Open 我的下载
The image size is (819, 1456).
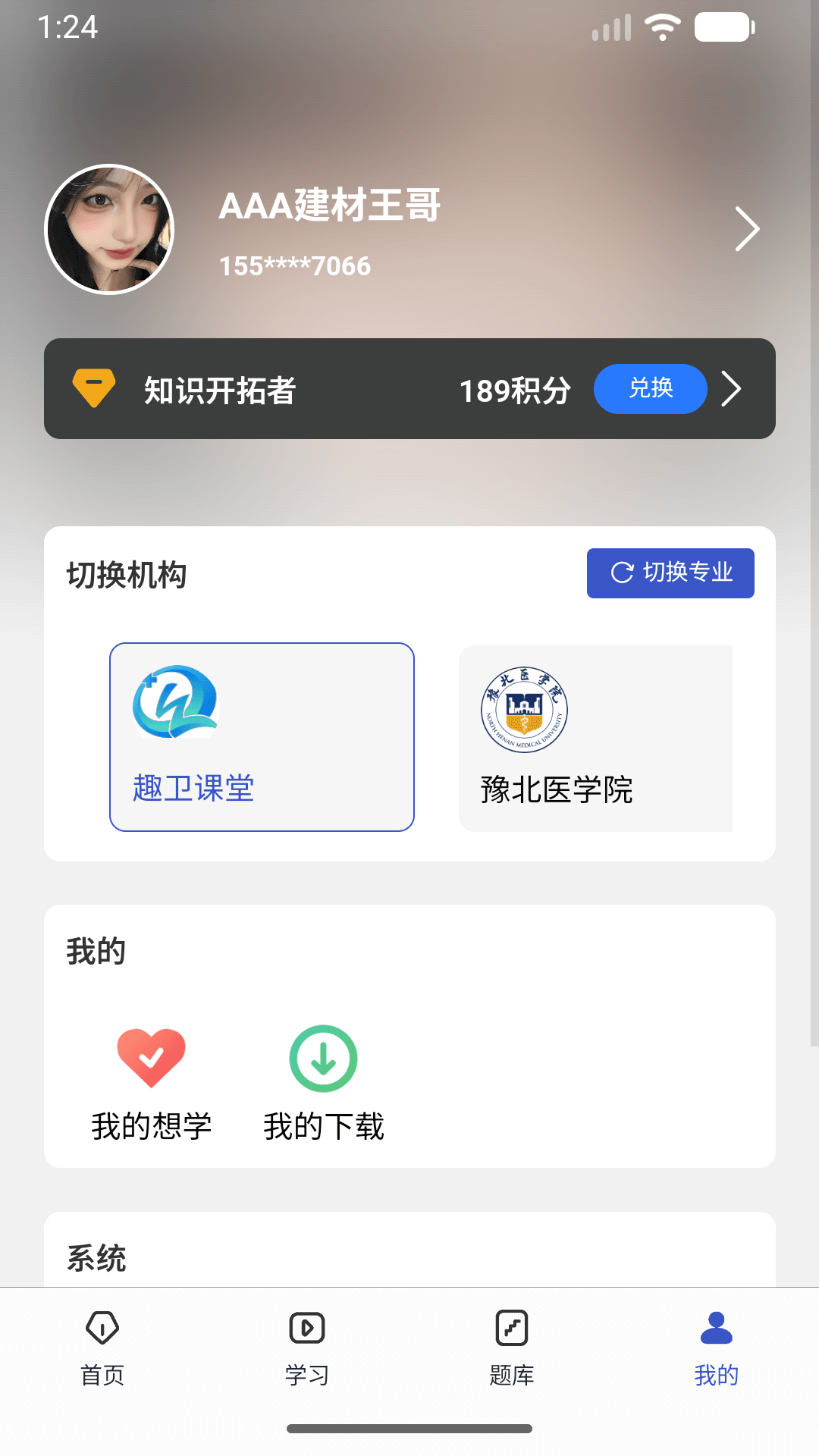coord(324,1084)
